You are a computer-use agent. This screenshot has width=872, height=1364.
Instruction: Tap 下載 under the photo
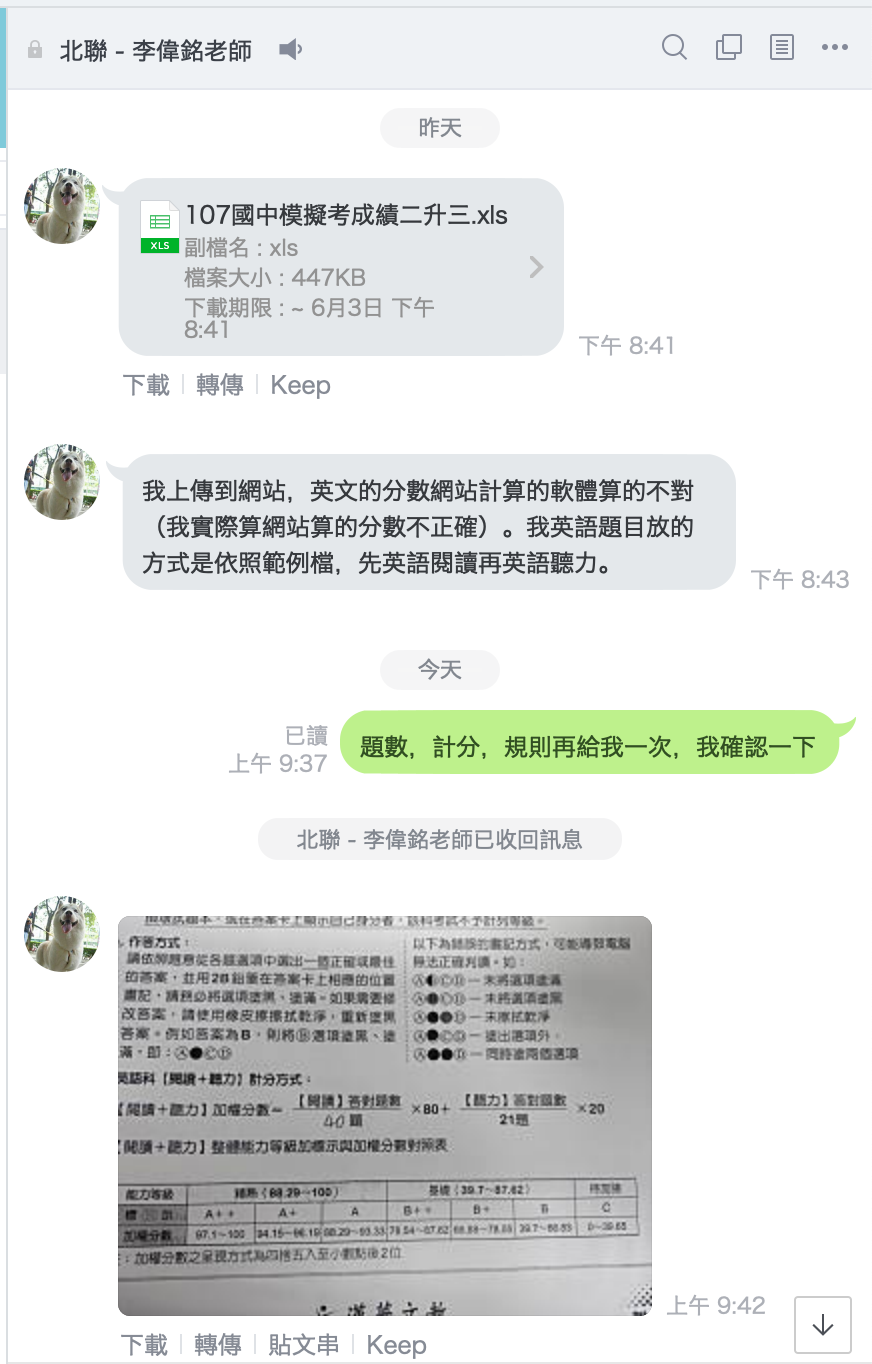click(144, 1345)
